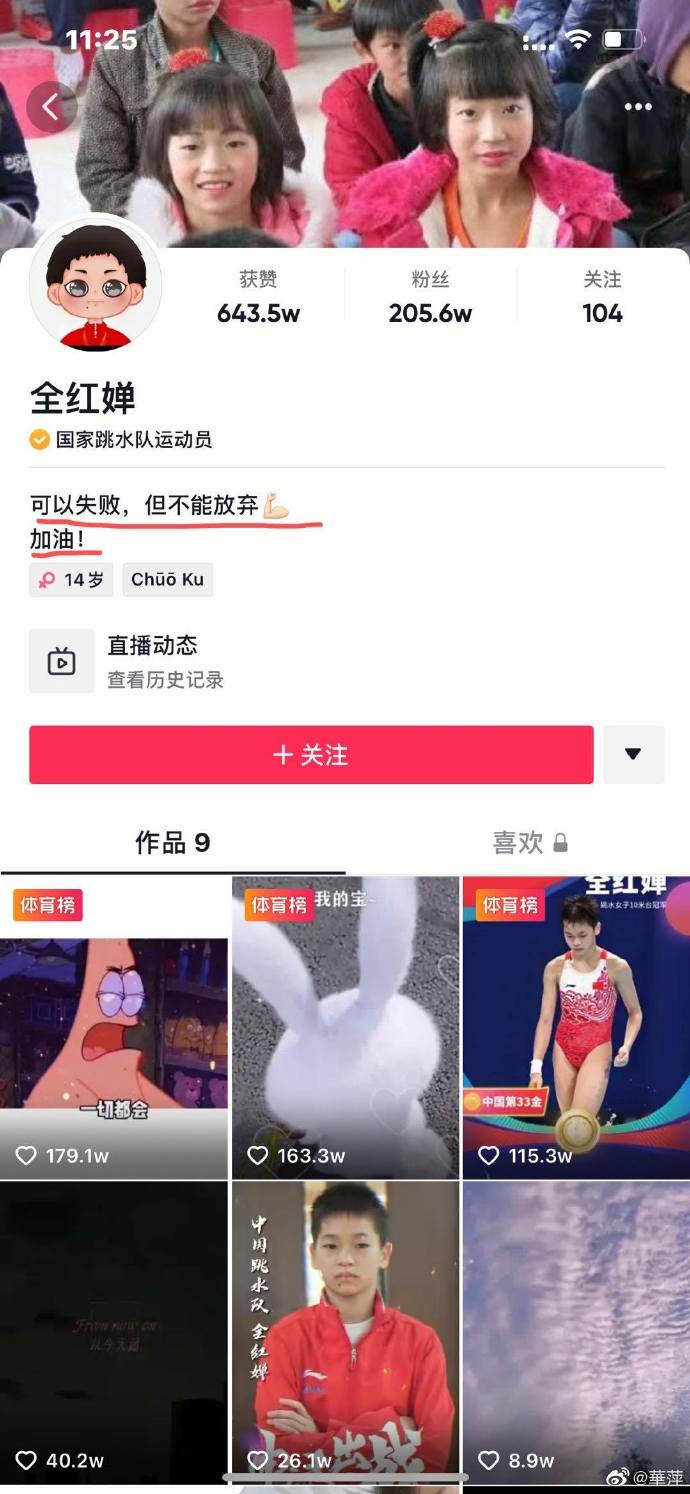Tap the red 关注 follow button
Image resolution: width=690 pixels, height=1494 pixels.
click(311, 755)
